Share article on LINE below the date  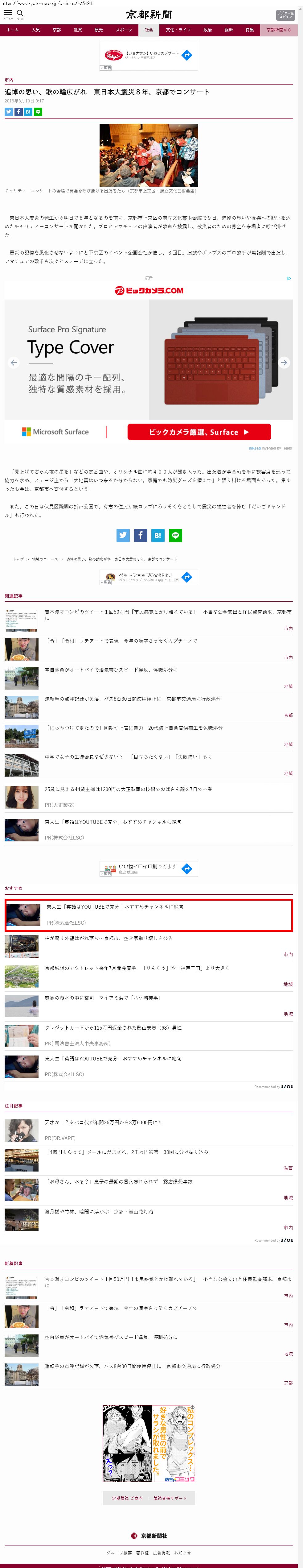(x=38, y=112)
